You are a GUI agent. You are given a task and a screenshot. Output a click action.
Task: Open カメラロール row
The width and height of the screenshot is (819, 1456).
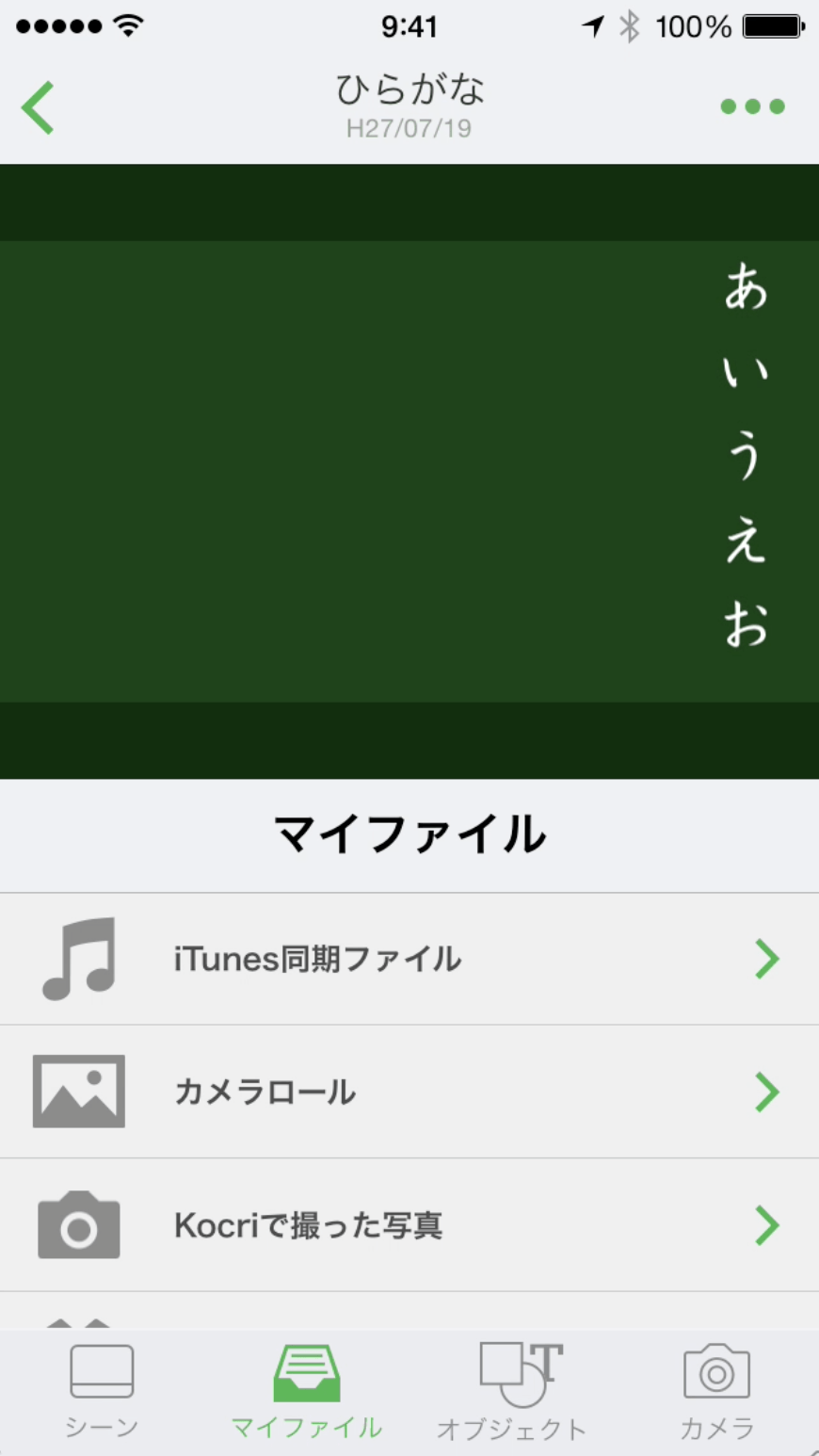coord(409,1092)
